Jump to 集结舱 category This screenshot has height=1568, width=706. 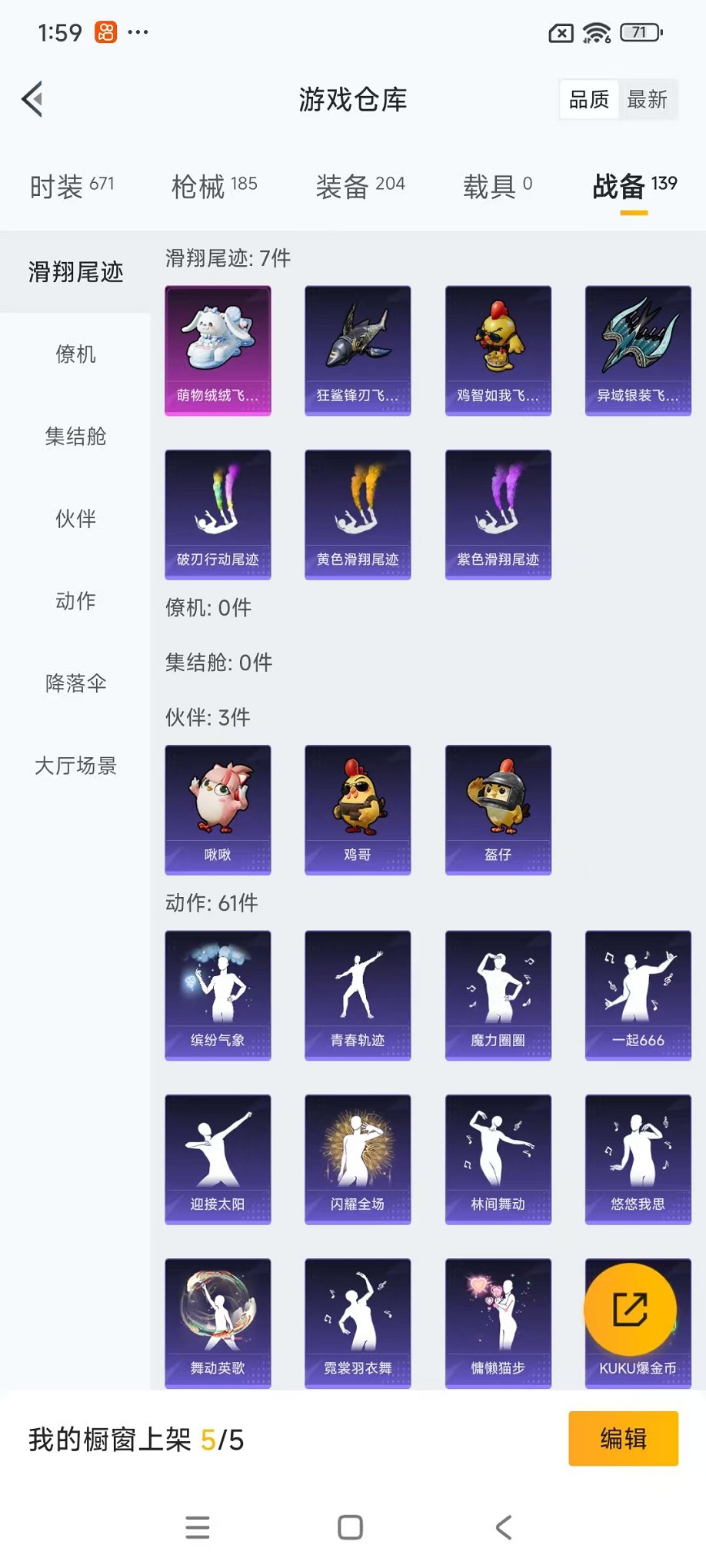click(x=75, y=437)
